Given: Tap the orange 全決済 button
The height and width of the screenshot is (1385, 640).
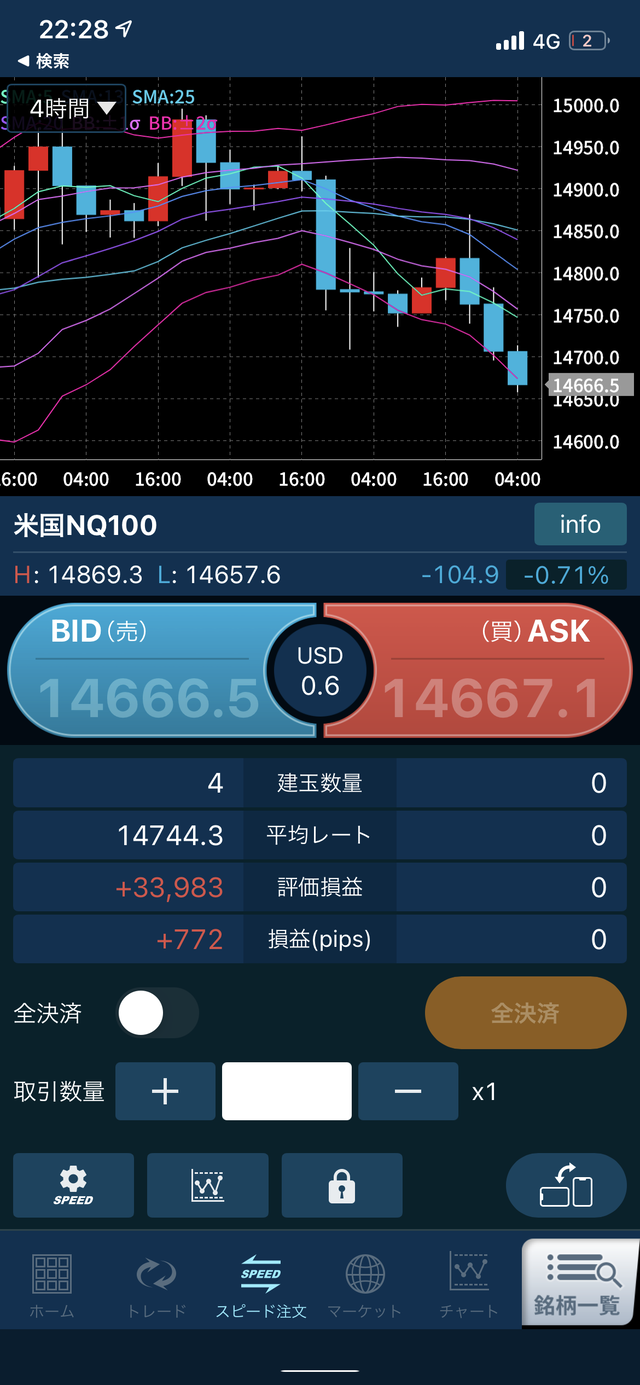Looking at the screenshot, I should (525, 1013).
